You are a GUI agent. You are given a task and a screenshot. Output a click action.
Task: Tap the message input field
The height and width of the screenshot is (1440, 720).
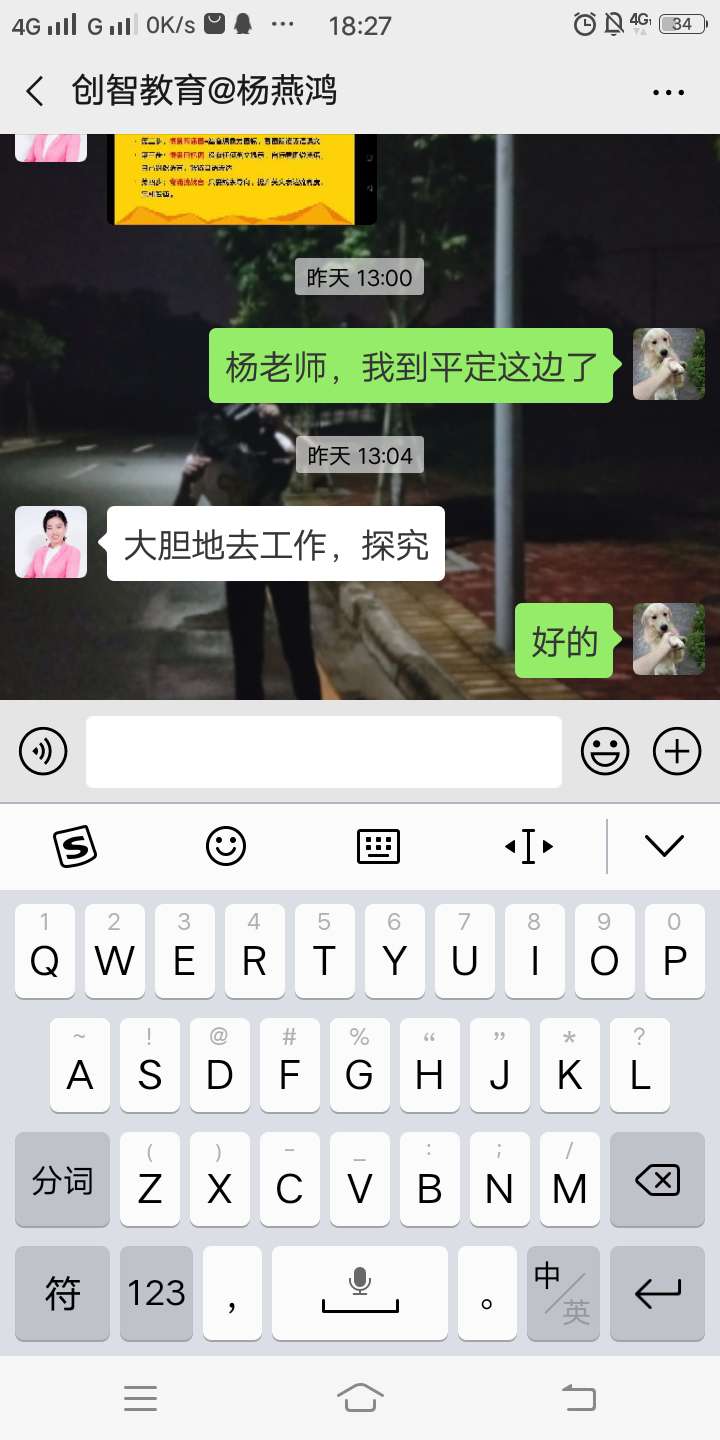pos(323,751)
